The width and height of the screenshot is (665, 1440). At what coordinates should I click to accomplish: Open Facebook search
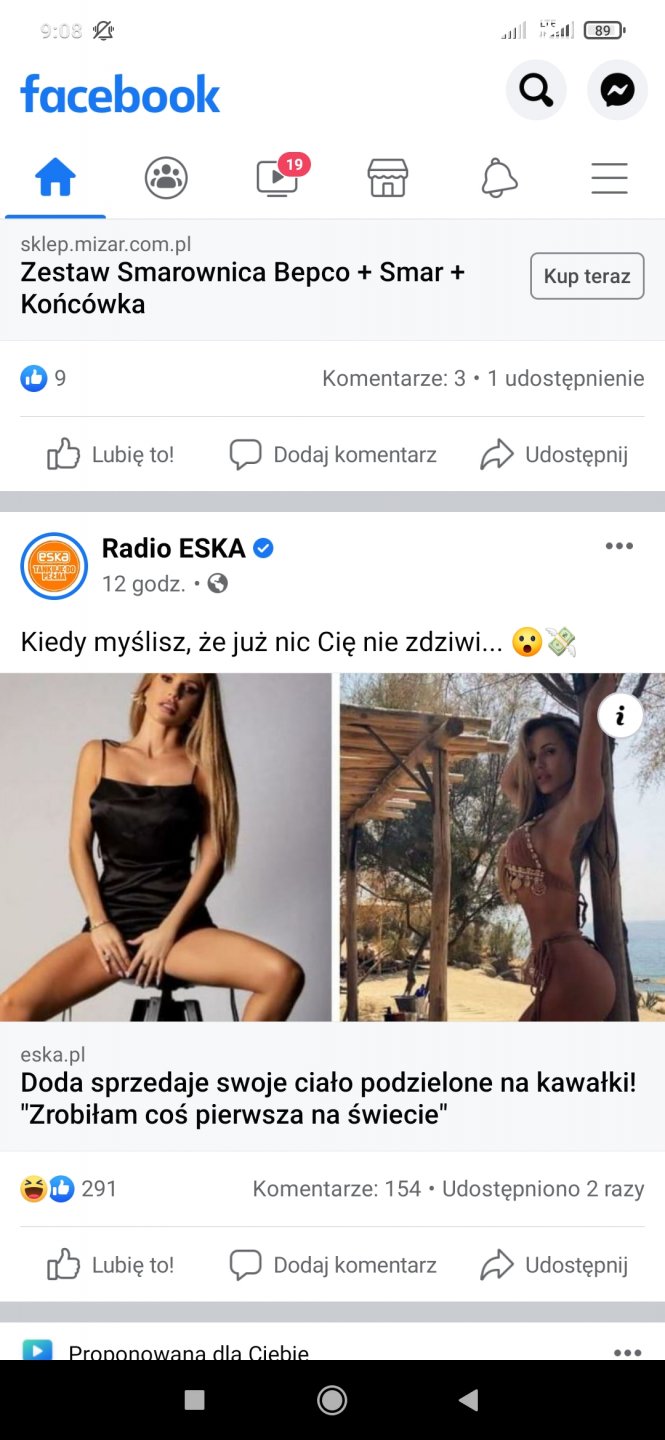(x=536, y=91)
